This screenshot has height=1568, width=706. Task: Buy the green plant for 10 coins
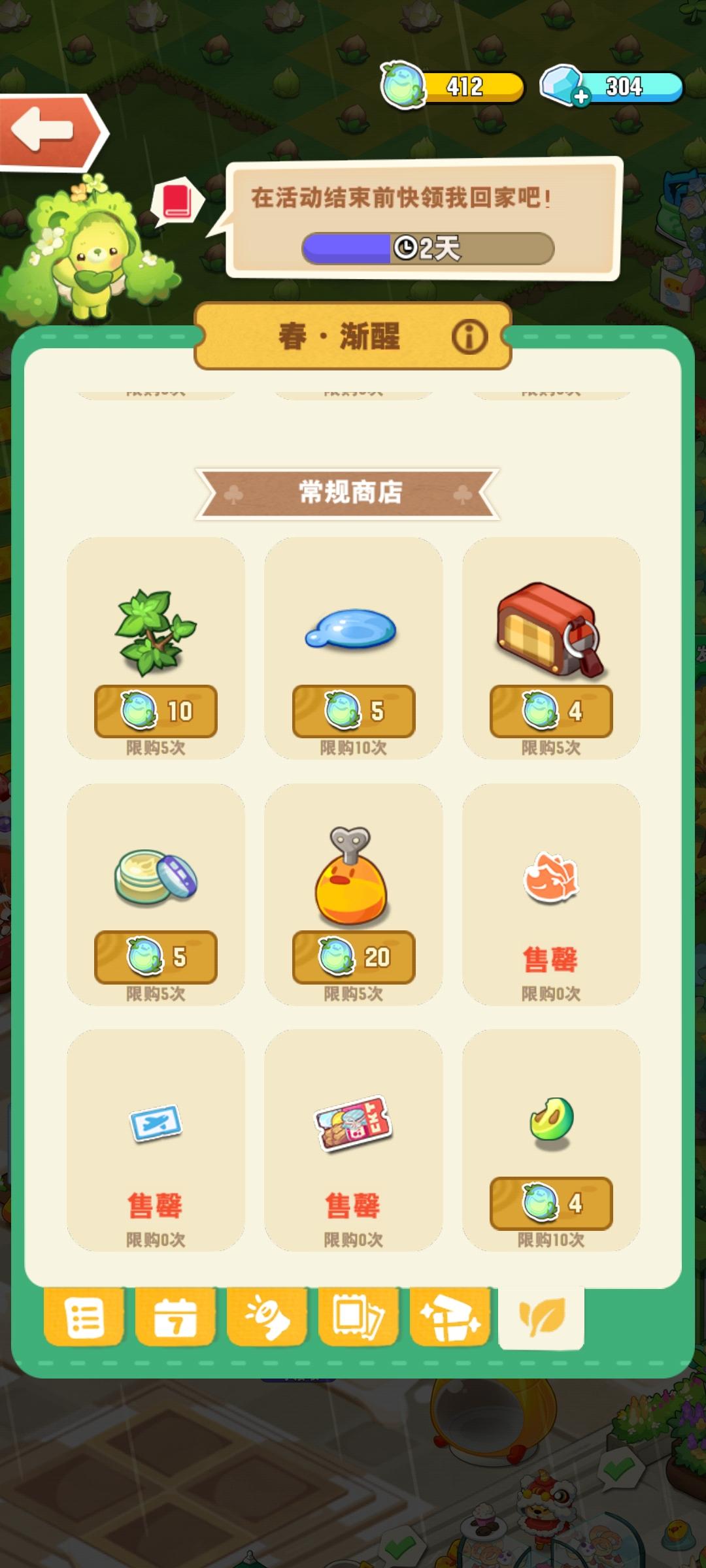pos(156,711)
